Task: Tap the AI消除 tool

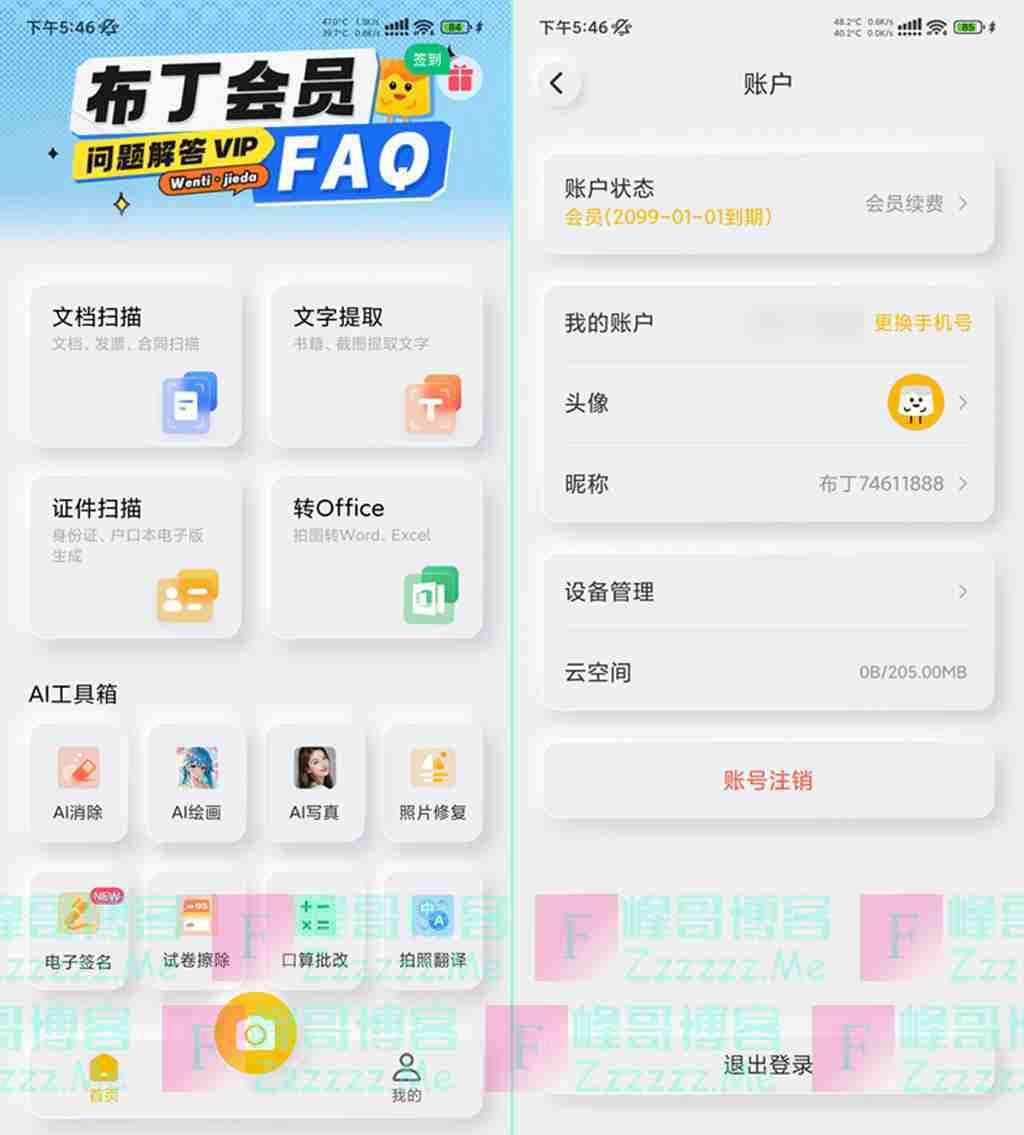Action: (78, 783)
